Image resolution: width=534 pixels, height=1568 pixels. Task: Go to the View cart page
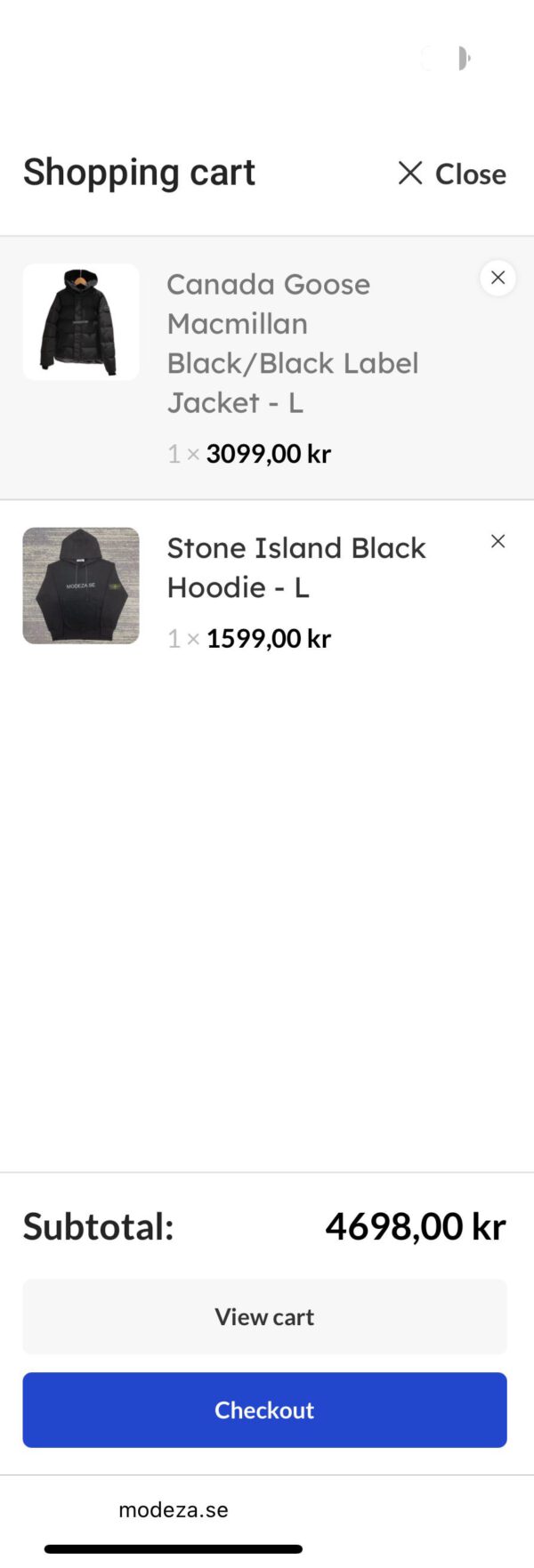pos(264,1316)
